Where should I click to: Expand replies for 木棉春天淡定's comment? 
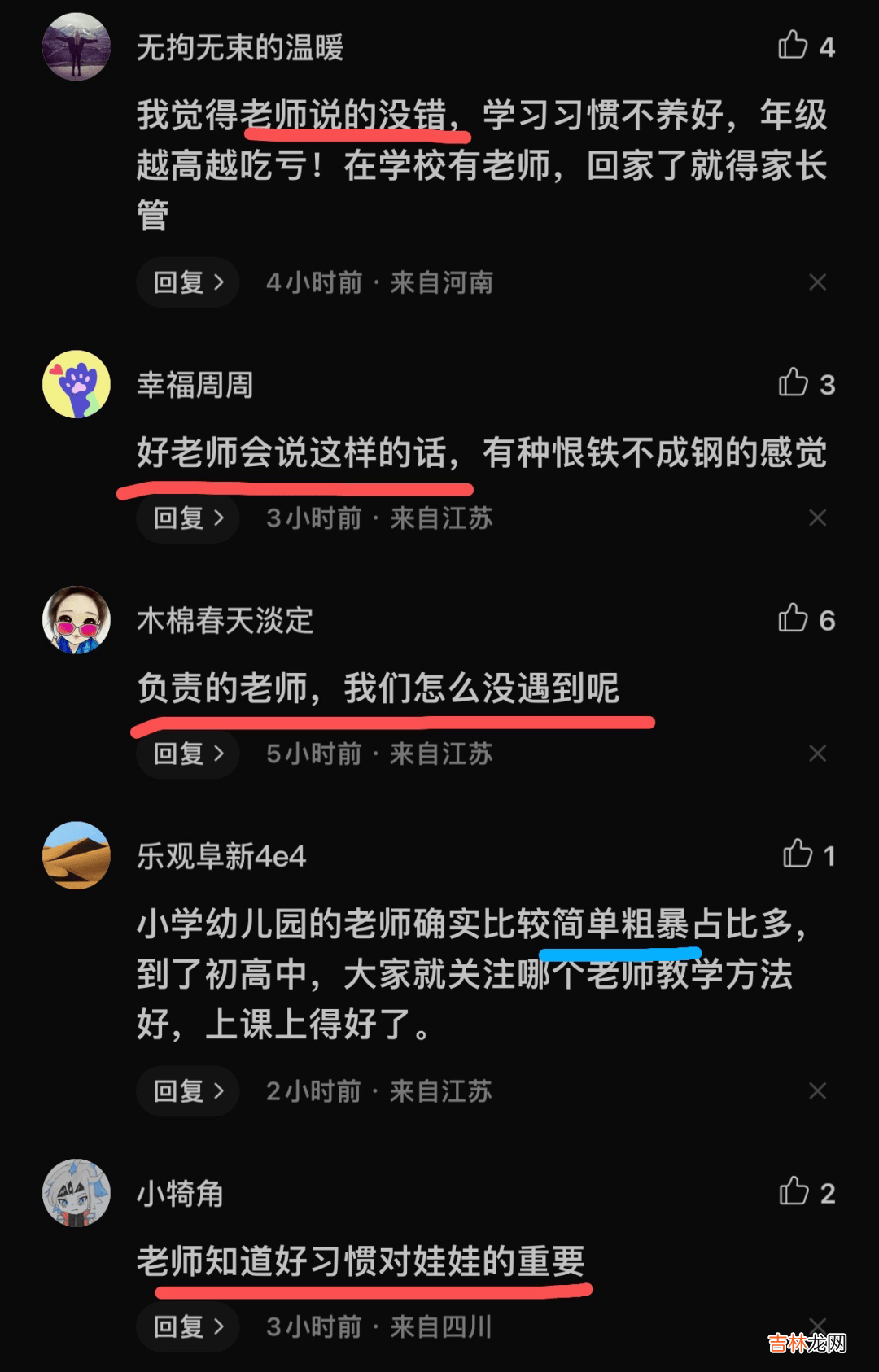[x=186, y=754]
